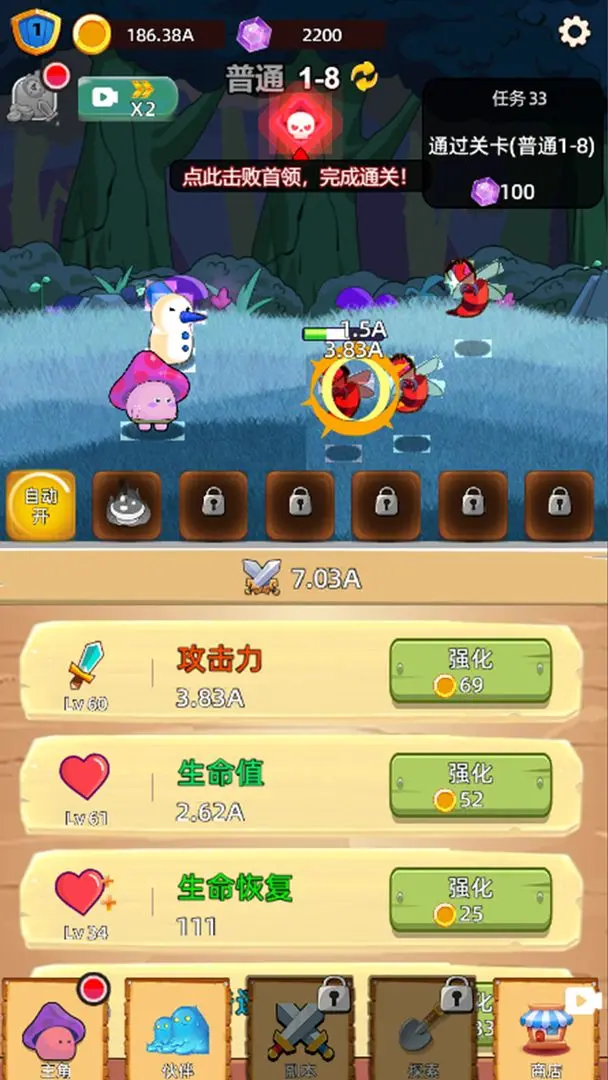Use the unlocked skill slot

(127, 507)
